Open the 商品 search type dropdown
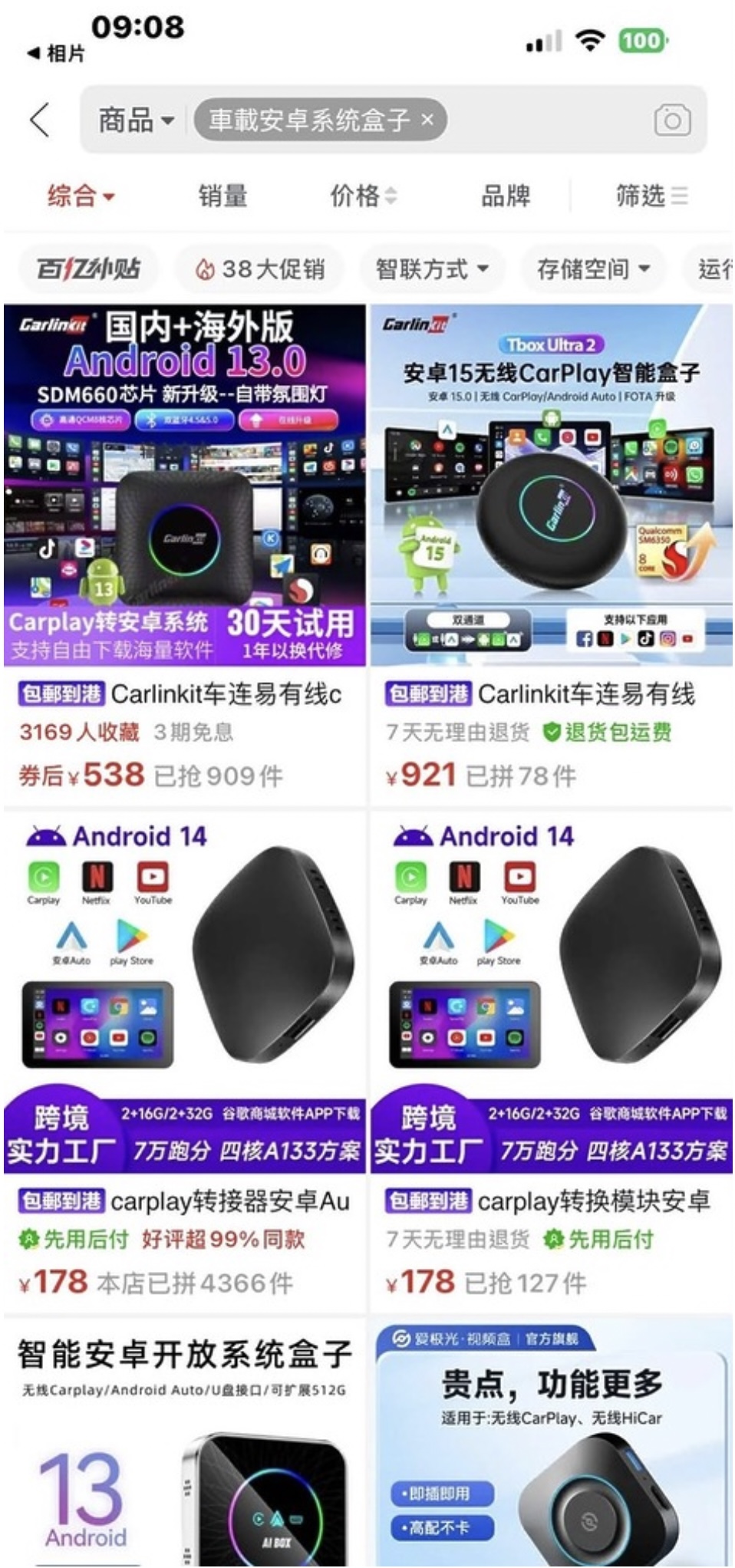The height and width of the screenshot is (1568, 735). (x=137, y=120)
